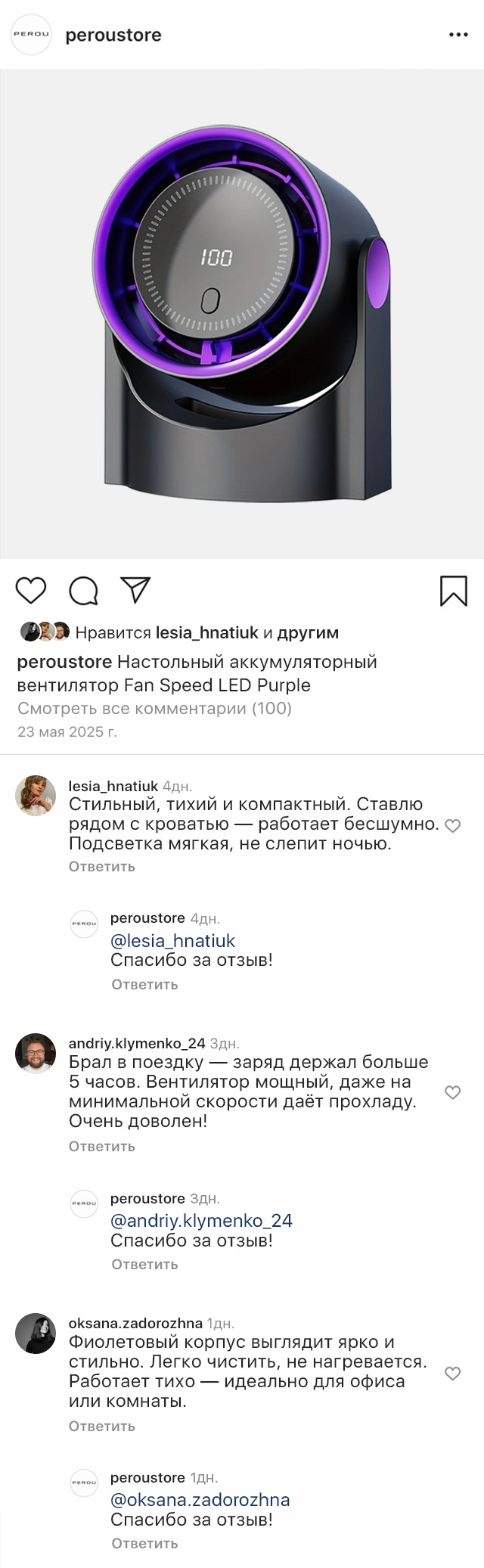Open the @andriy.klymenko_24 mention link
Viewport: 484px width, 1568px height.
coord(201,1221)
